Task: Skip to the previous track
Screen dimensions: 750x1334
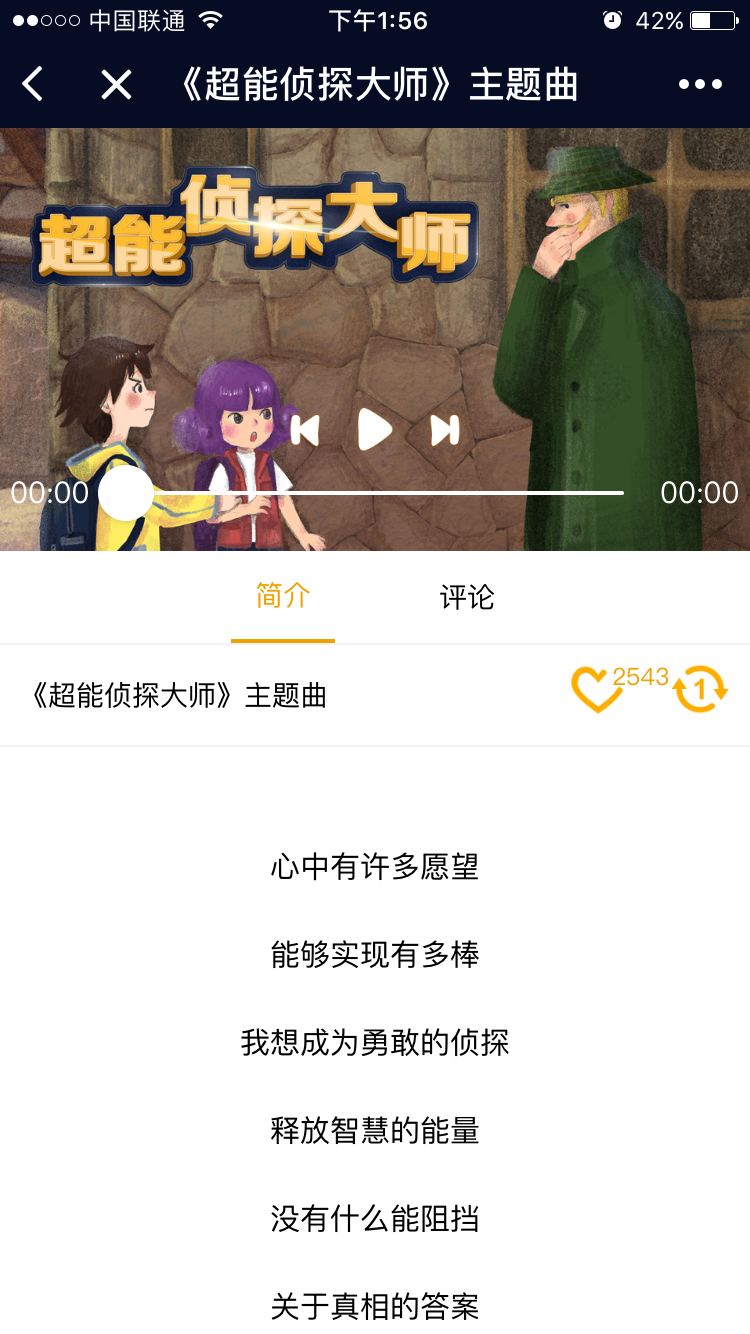Action: pyautogui.click(x=305, y=430)
